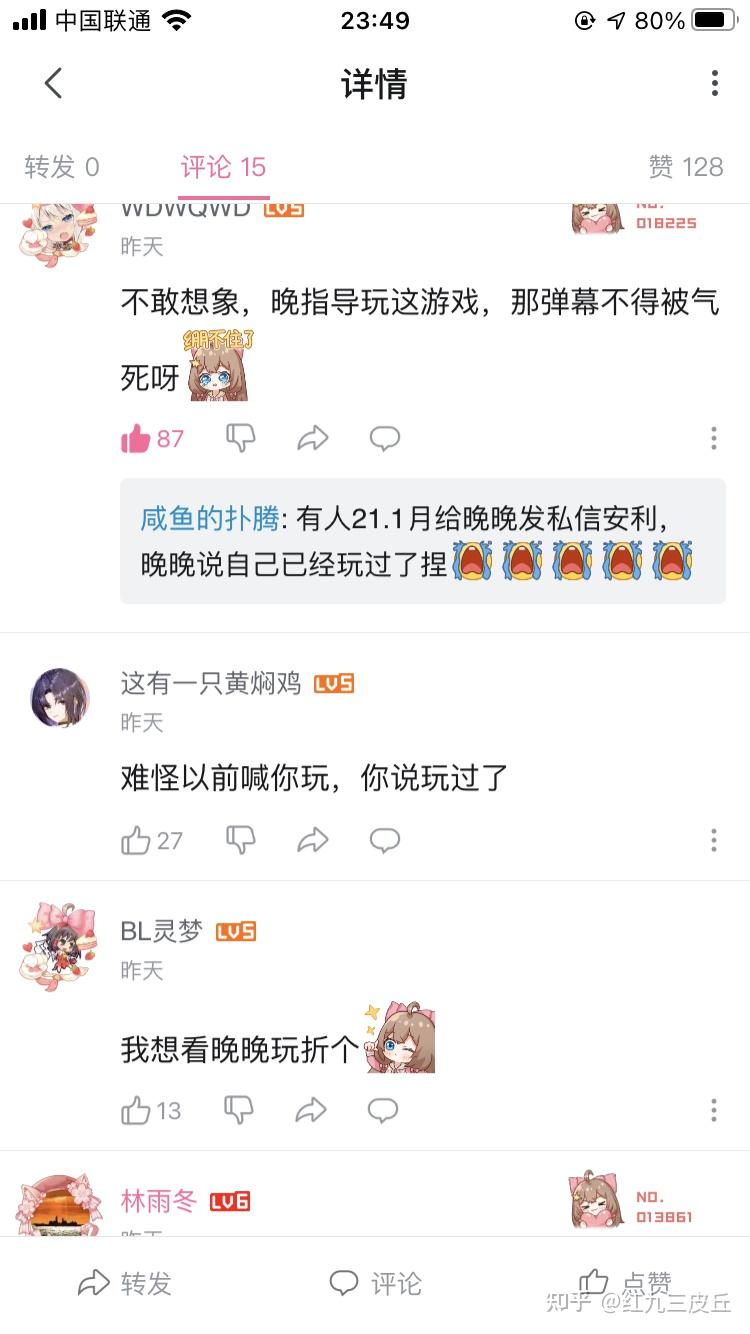The image size is (750, 1334).
Task: Open the 赞 128 tab
Action: [686, 166]
